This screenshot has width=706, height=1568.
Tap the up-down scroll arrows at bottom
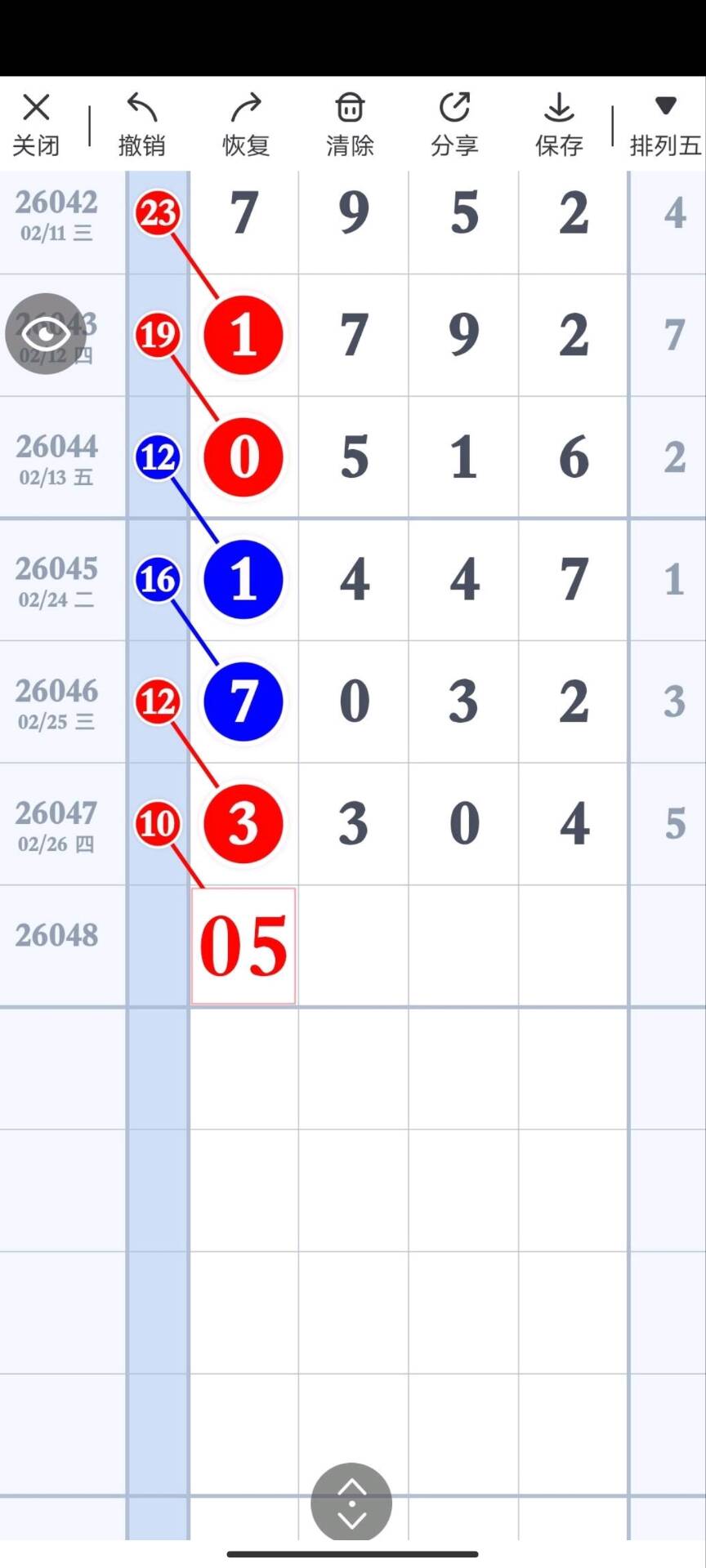351,1501
